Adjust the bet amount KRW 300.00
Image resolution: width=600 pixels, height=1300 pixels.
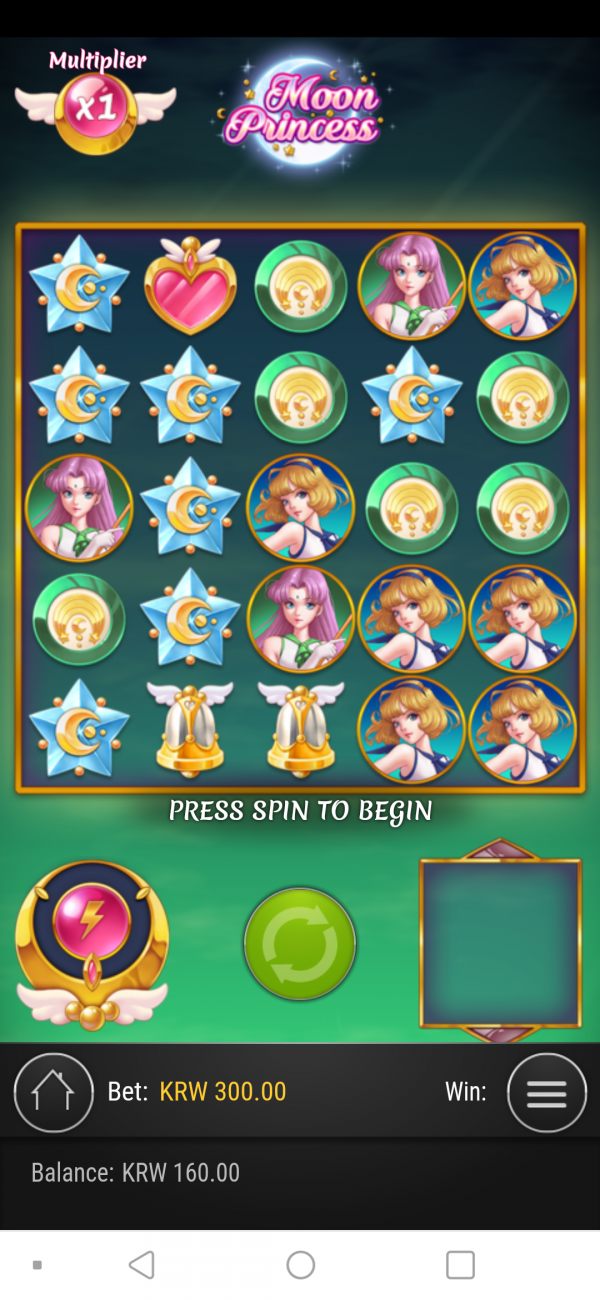pyautogui.click(x=222, y=1092)
